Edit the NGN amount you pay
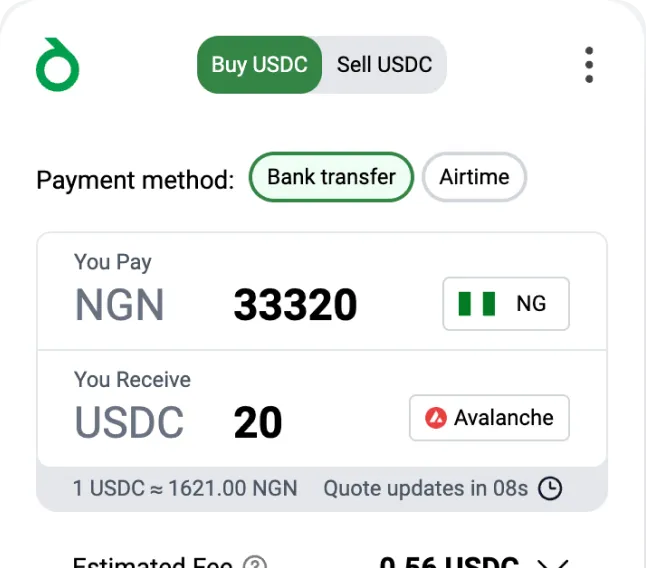This screenshot has width=646, height=568. (295, 305)
